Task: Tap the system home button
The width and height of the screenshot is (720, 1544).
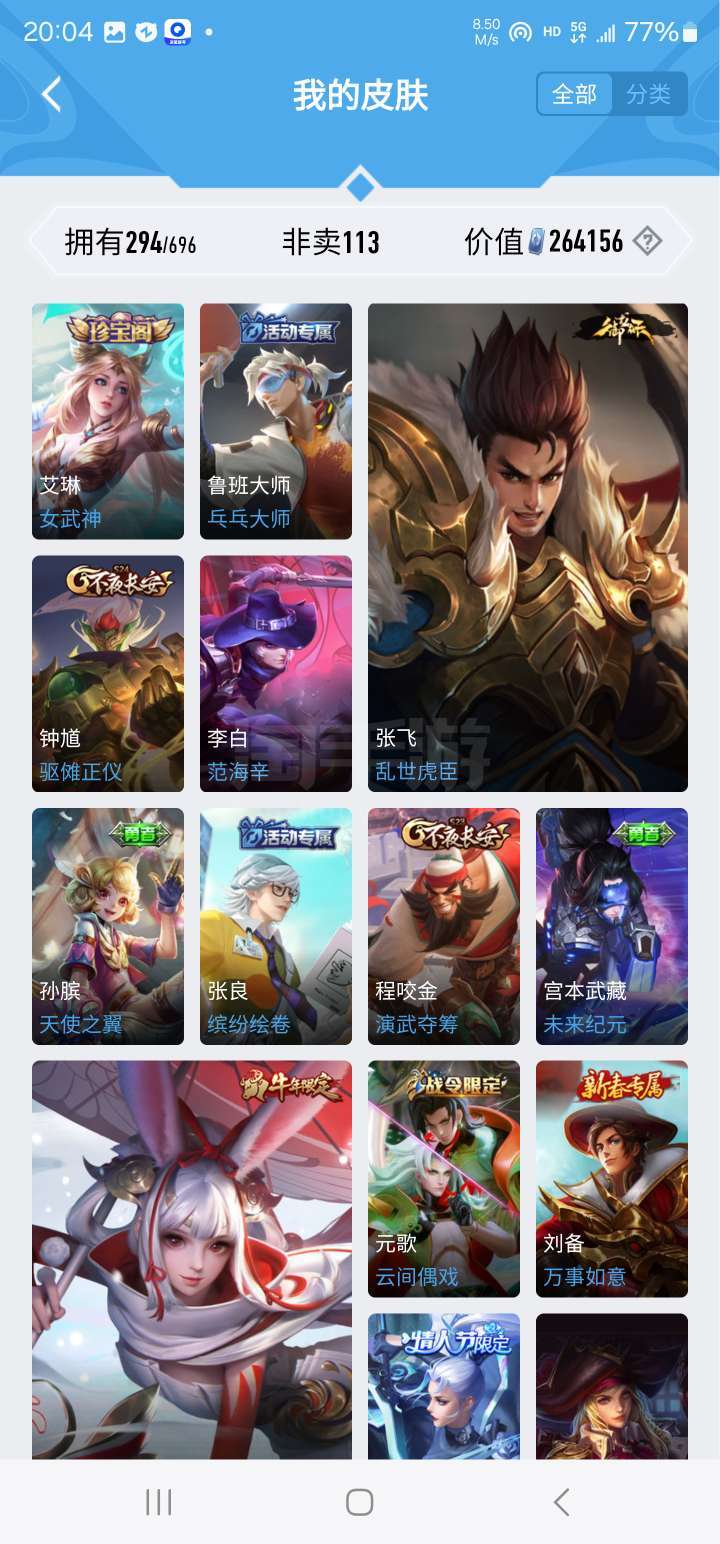Action: 360,1501
